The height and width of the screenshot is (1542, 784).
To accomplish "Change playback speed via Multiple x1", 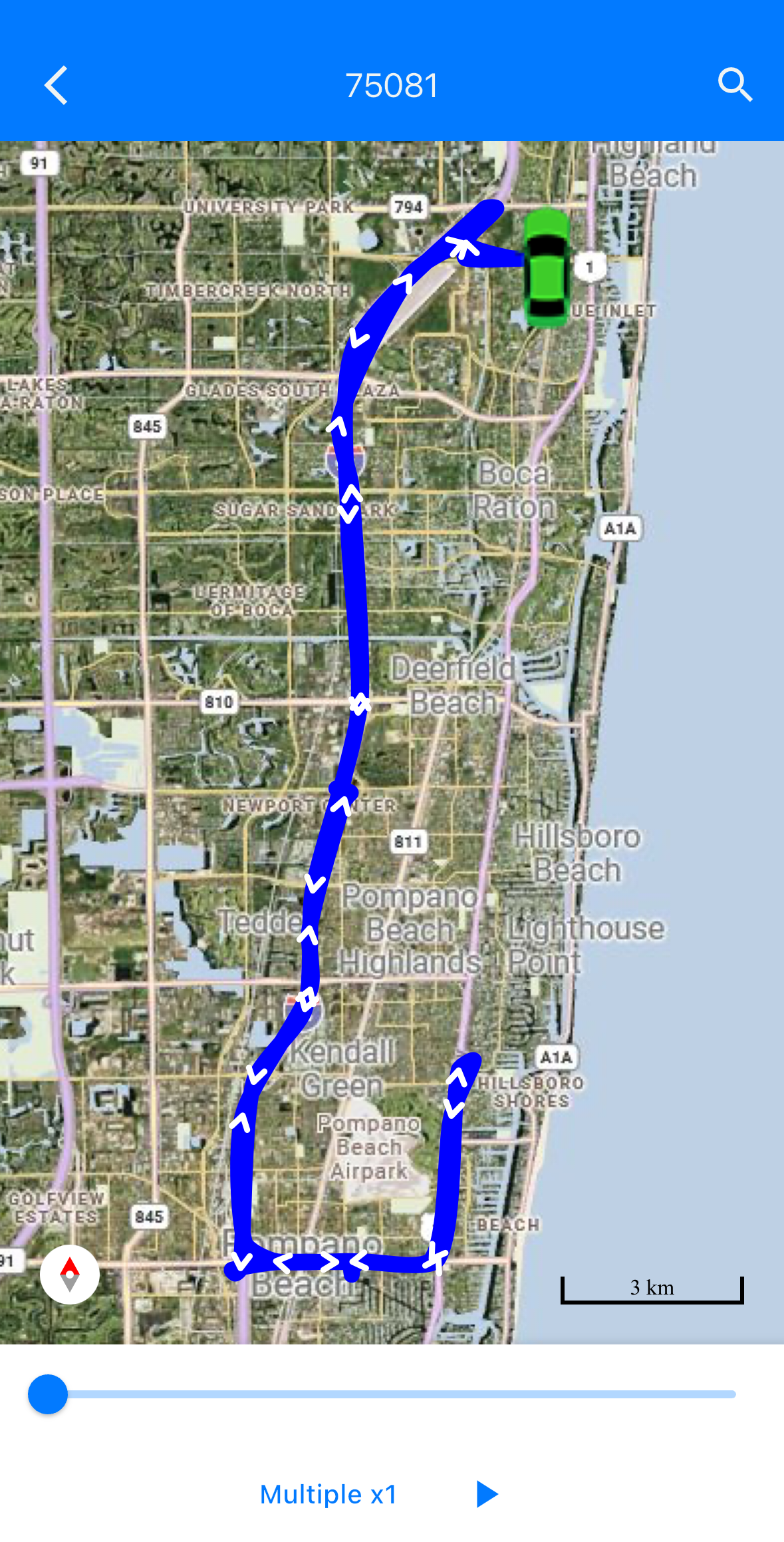I will (328, 1494).
